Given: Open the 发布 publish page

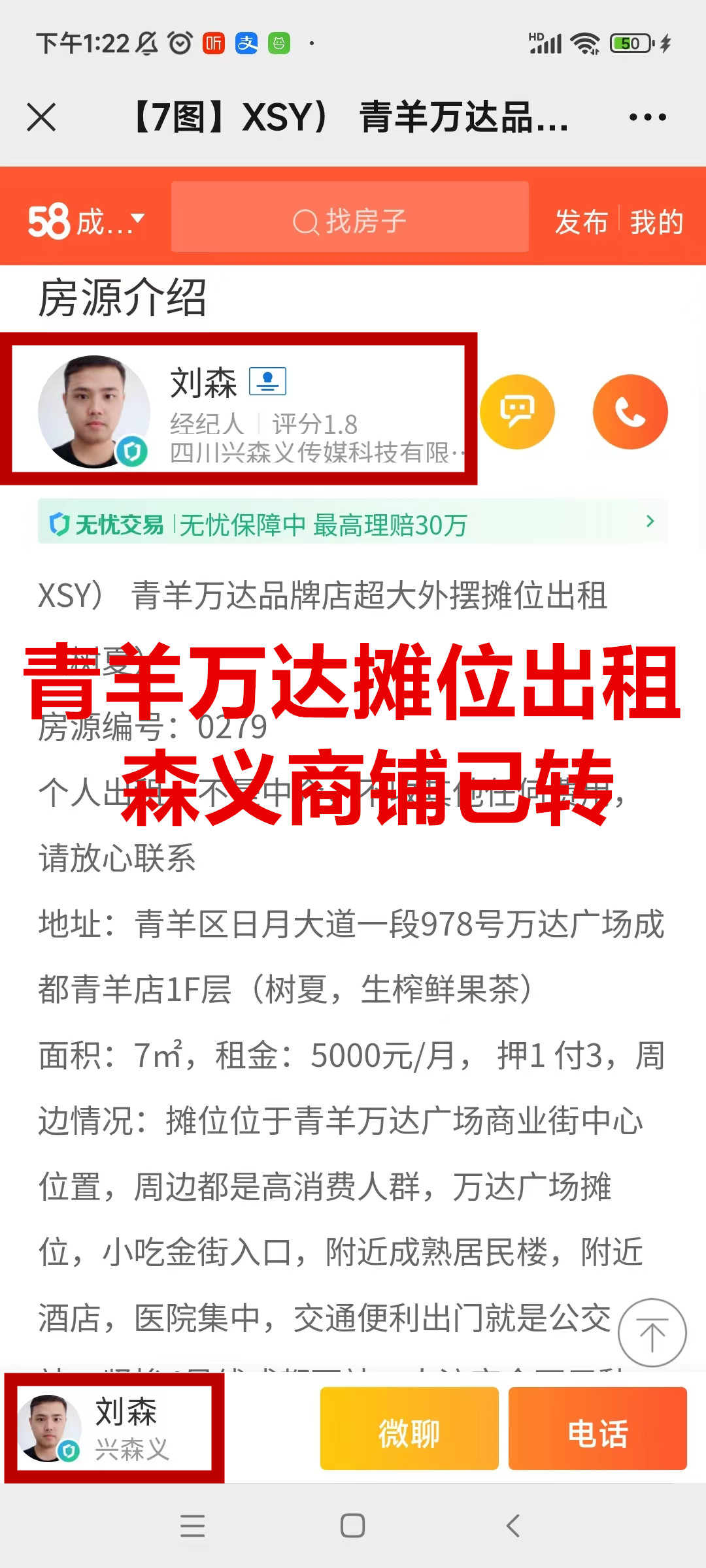Looking at the screenshot, I should click(x=581, y=222).
